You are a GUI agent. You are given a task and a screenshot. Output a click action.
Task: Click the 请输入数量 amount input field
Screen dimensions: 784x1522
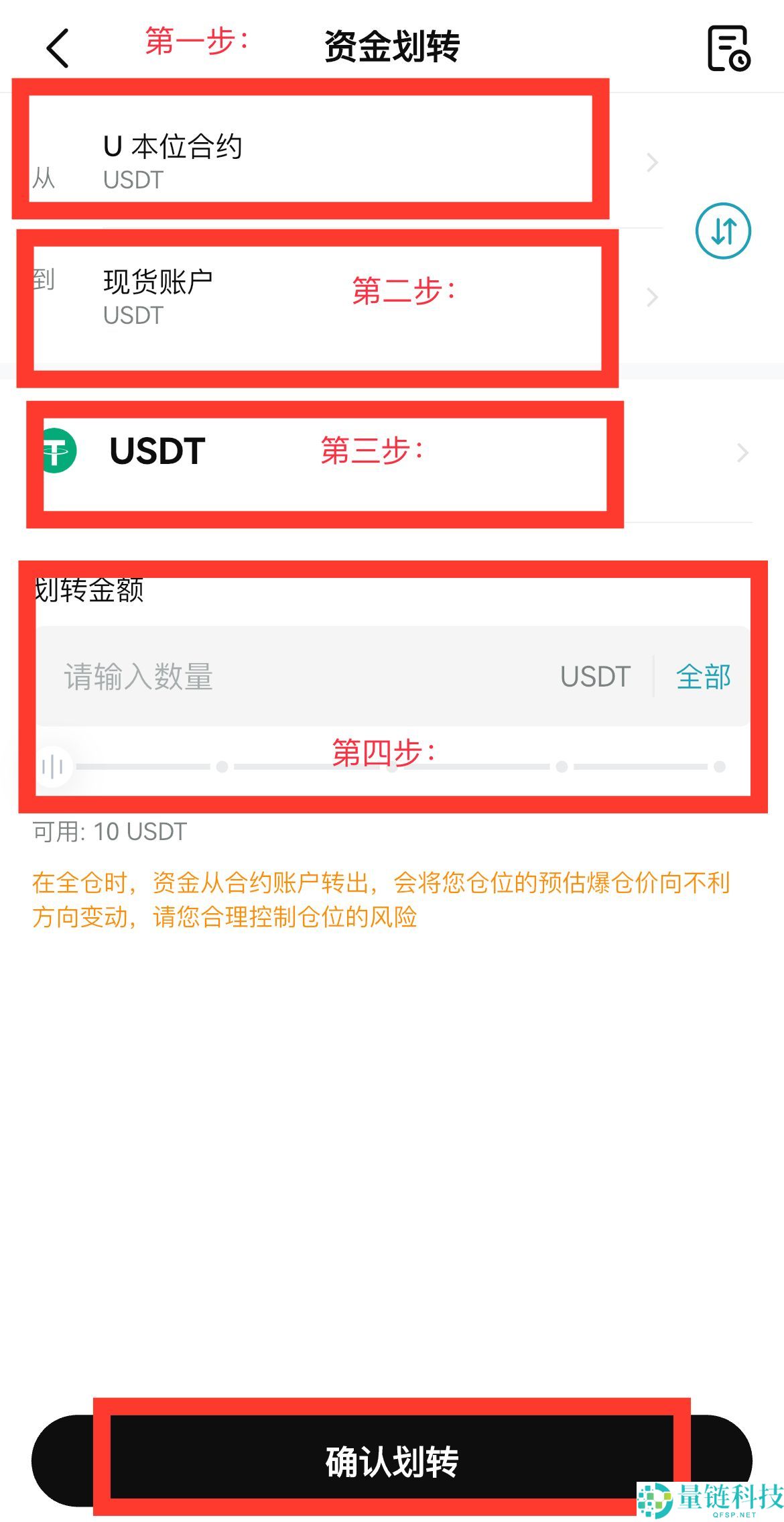(x=201, y=677)
